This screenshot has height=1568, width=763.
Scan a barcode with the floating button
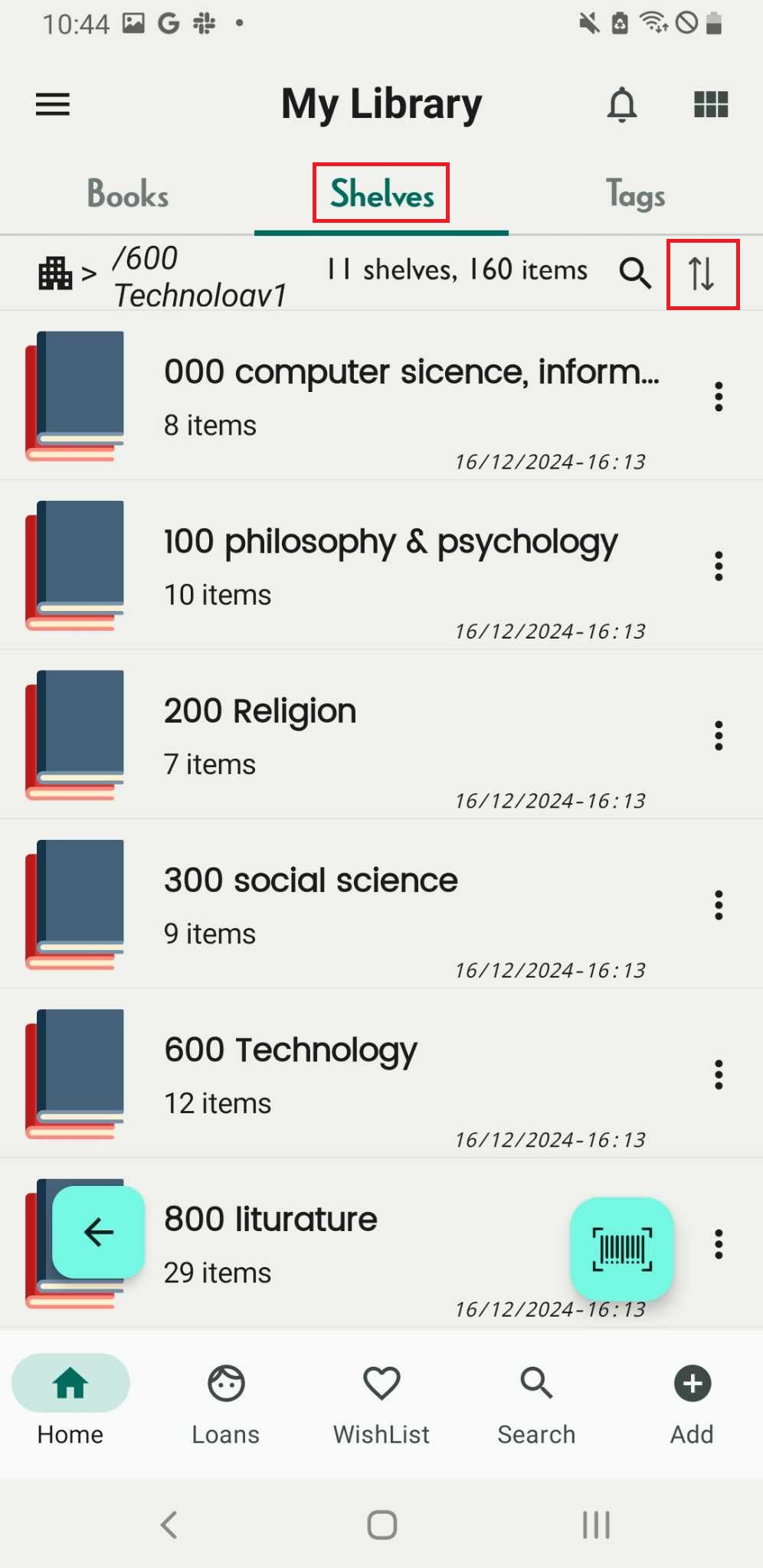[622, 1249]
